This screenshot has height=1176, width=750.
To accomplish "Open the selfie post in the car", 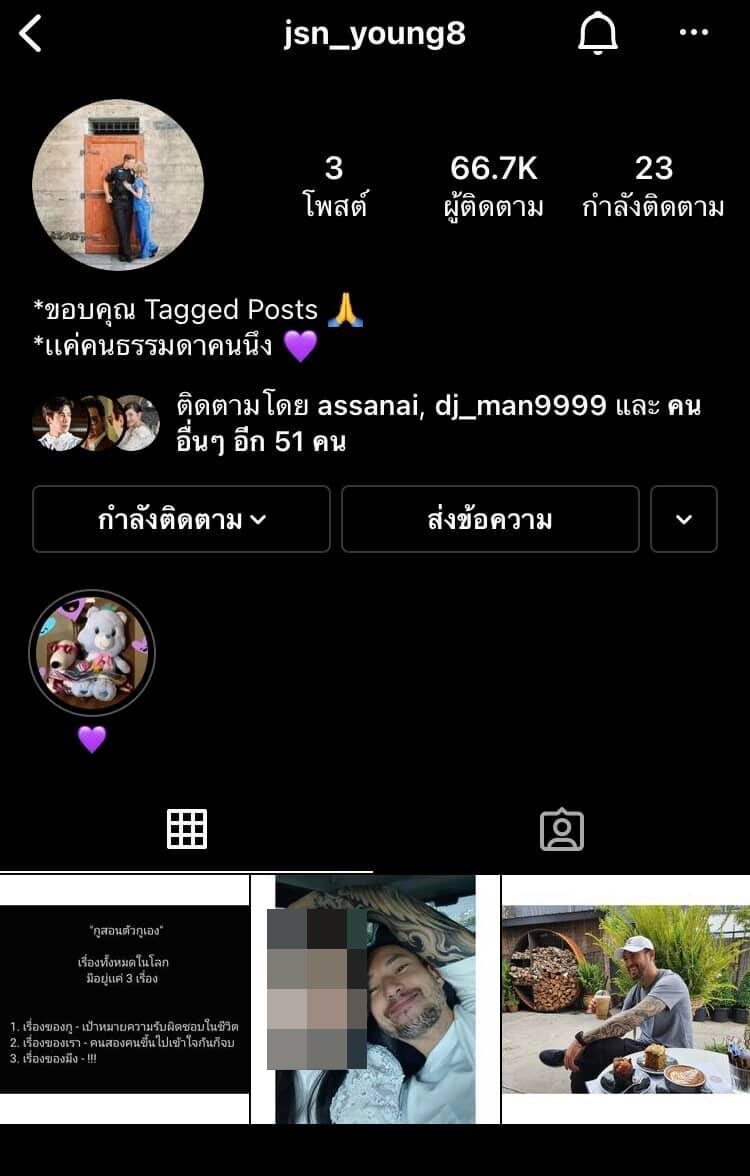I will [375, 999].
